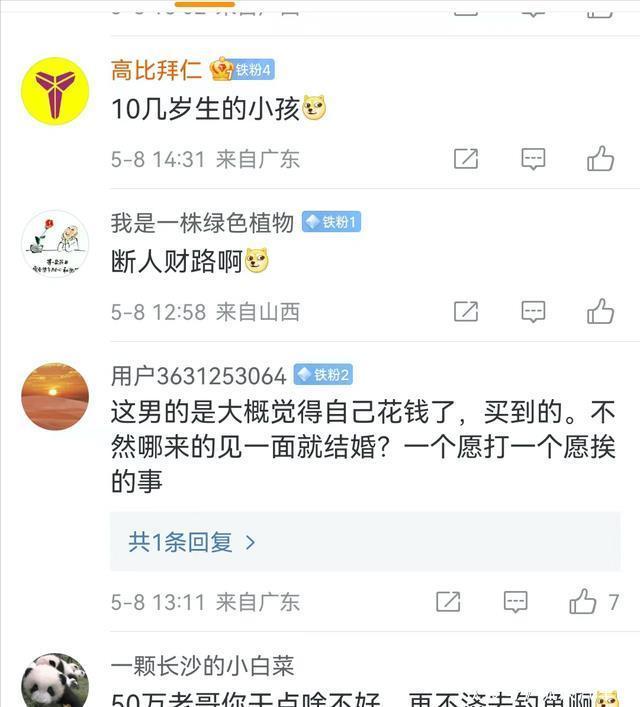
Task: Reply to 用户3631253064's comment
Action: click(515, 601)
